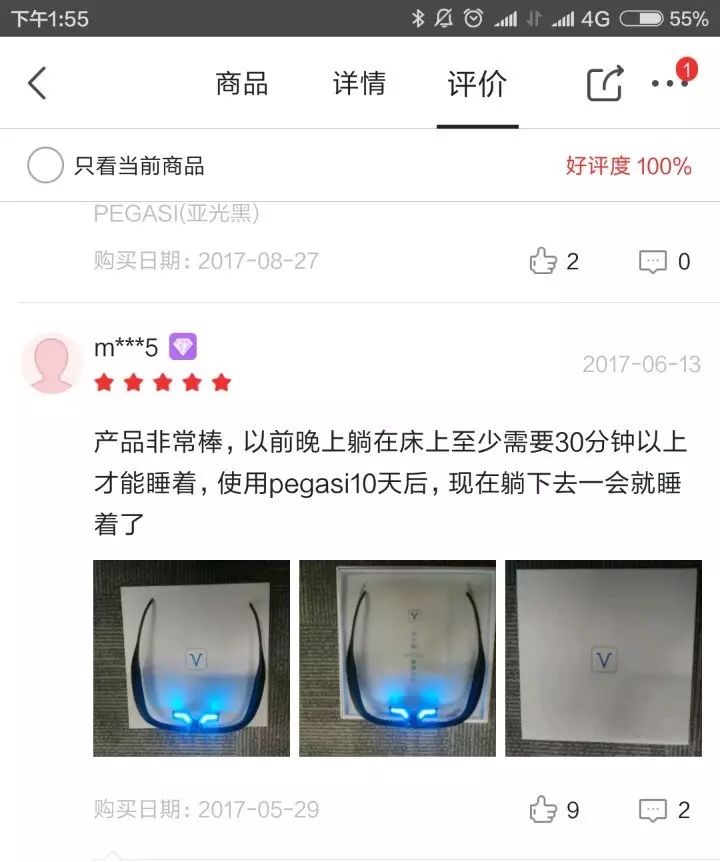Go back using the arrow
This screenshot has width=720, height=862.
click(37, 83)
